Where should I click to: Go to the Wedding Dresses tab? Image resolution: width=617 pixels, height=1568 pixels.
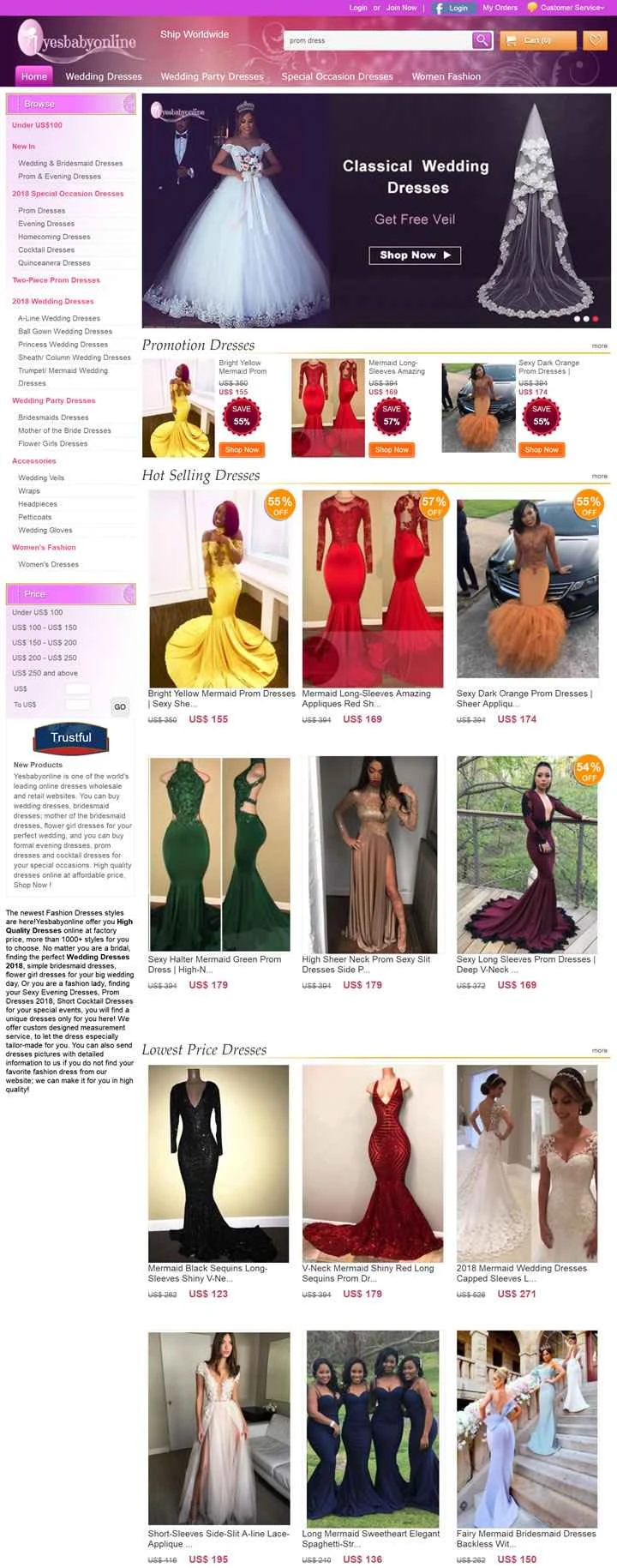coord(104,76)
